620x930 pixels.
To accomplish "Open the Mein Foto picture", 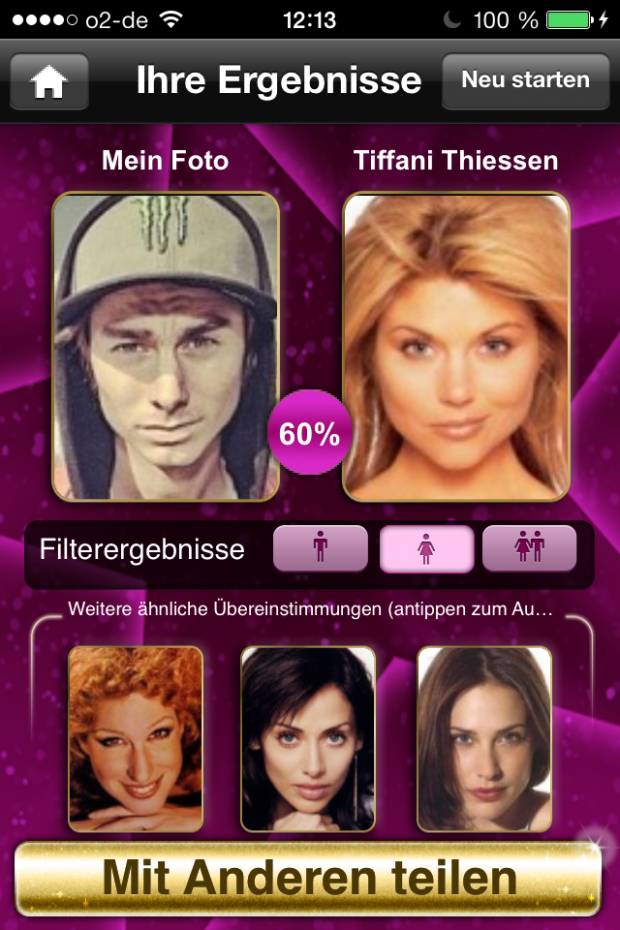I will point(166,346).
